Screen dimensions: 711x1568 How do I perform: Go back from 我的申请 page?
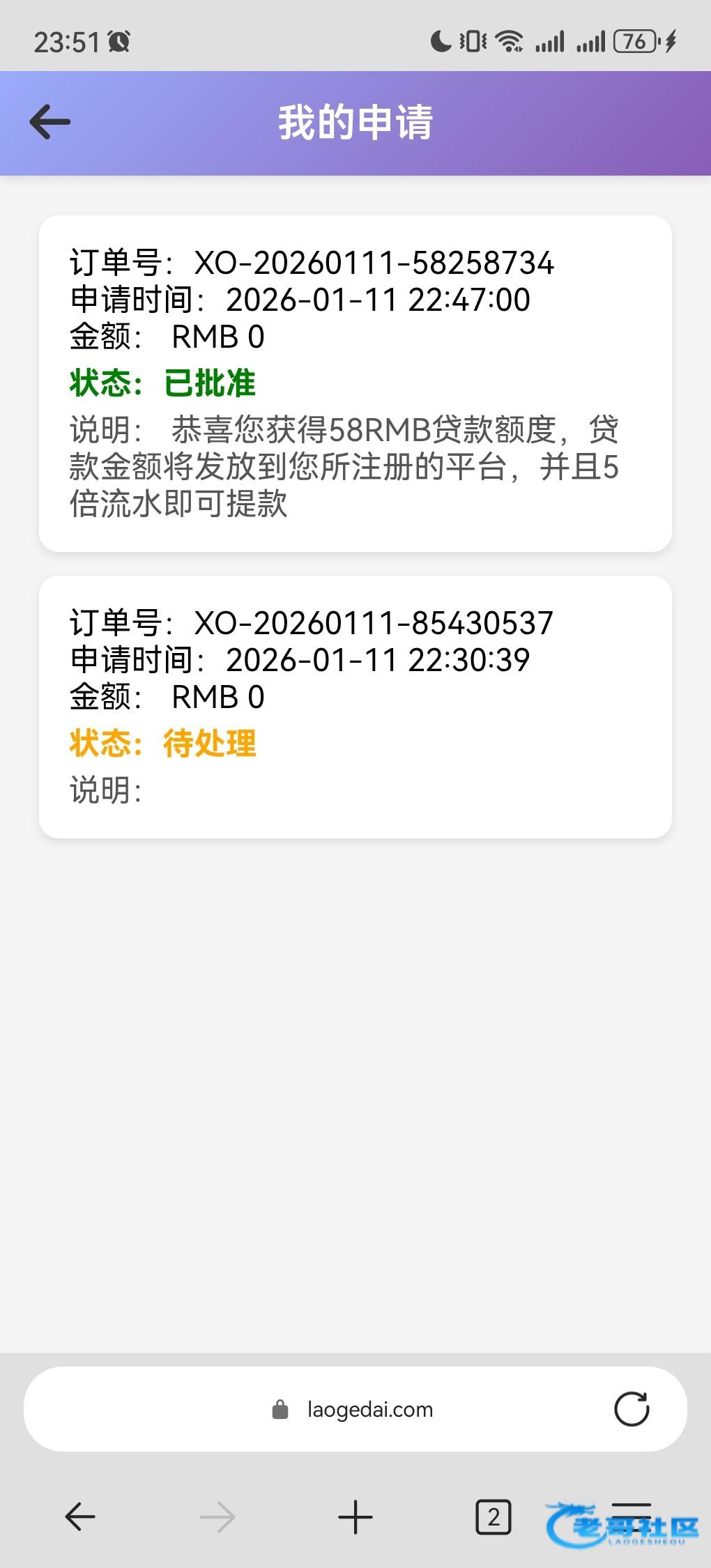coord(50,122)
